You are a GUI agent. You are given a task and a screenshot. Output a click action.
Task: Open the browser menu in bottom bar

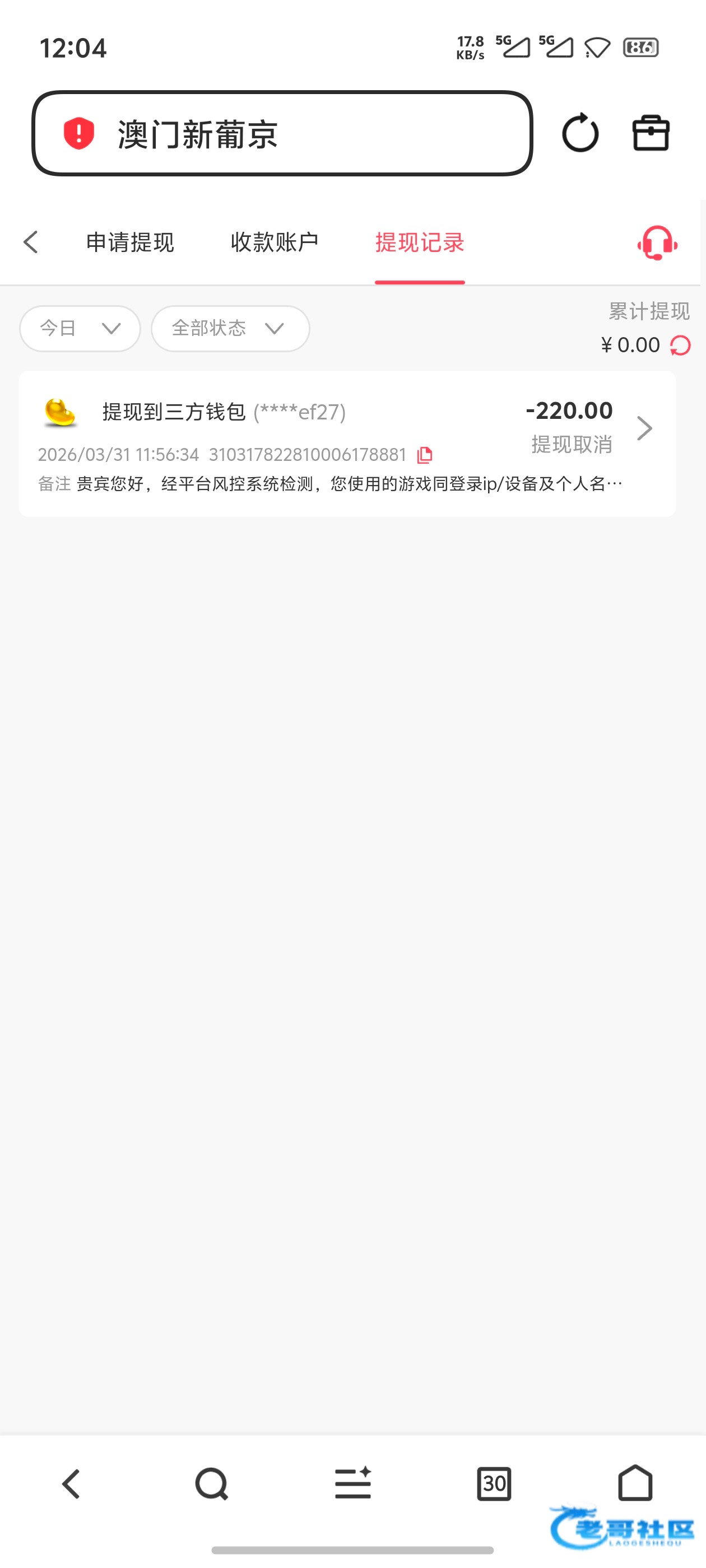pos(352,1483)
